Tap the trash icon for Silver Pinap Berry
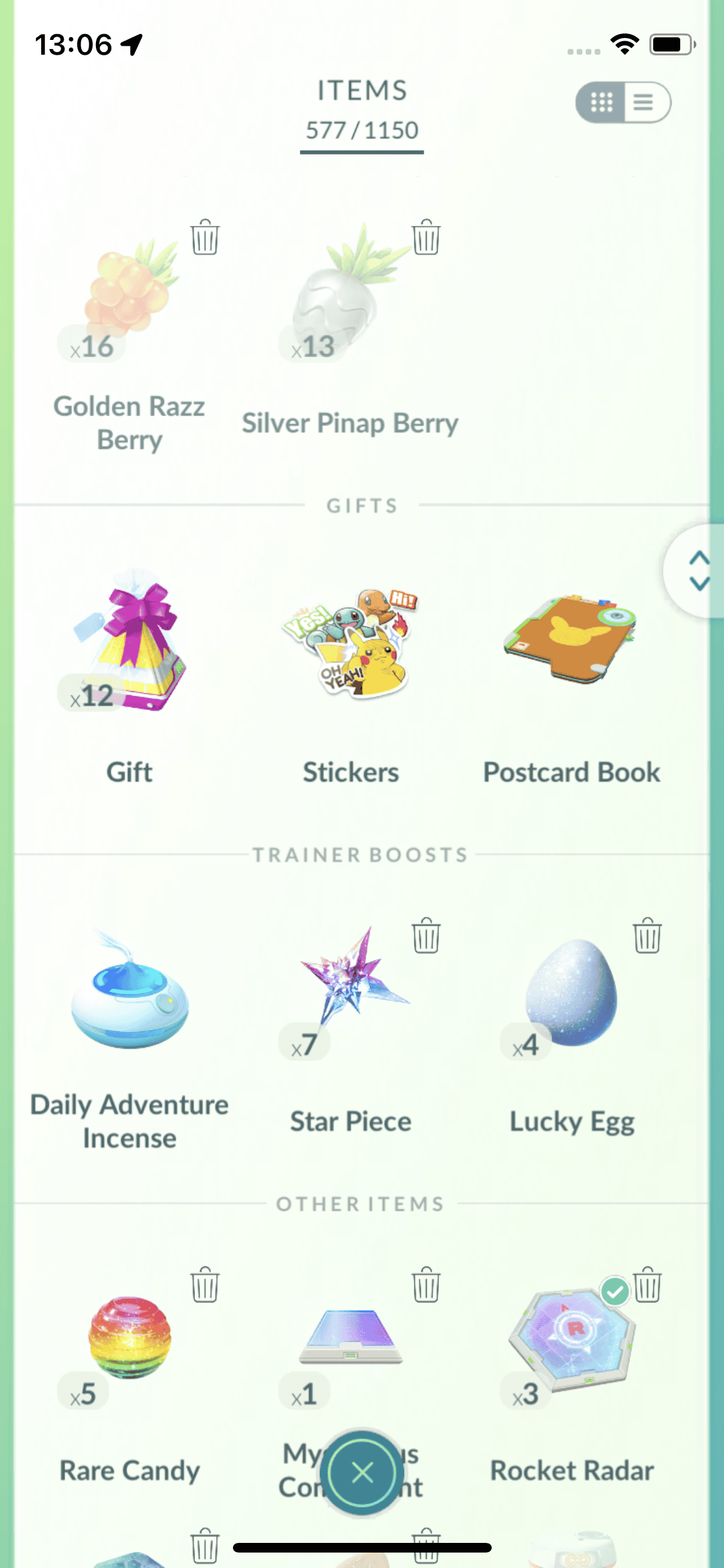This screenshot has height=1568, width=724. pos(426,238)
